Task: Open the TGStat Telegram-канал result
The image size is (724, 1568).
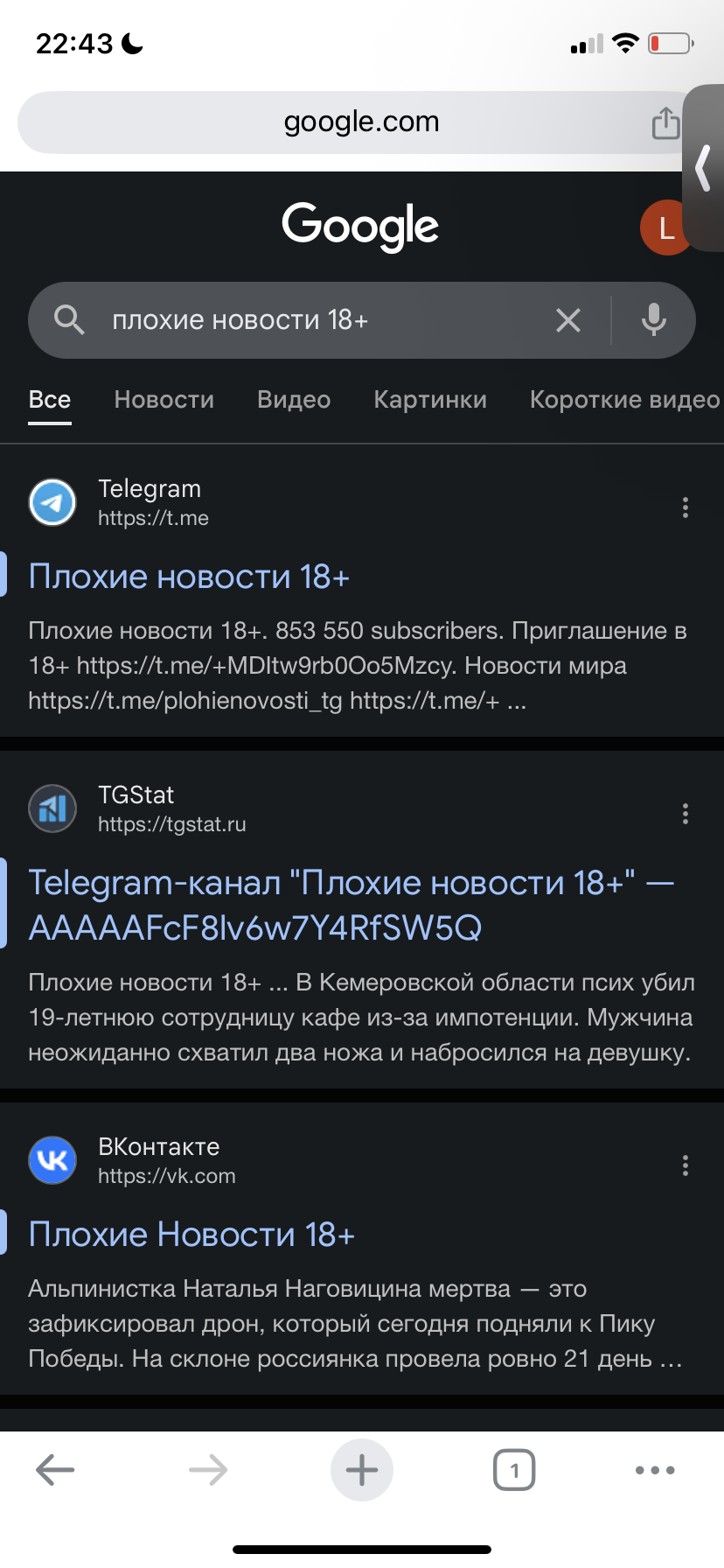Action: click(x=350, y=905)
